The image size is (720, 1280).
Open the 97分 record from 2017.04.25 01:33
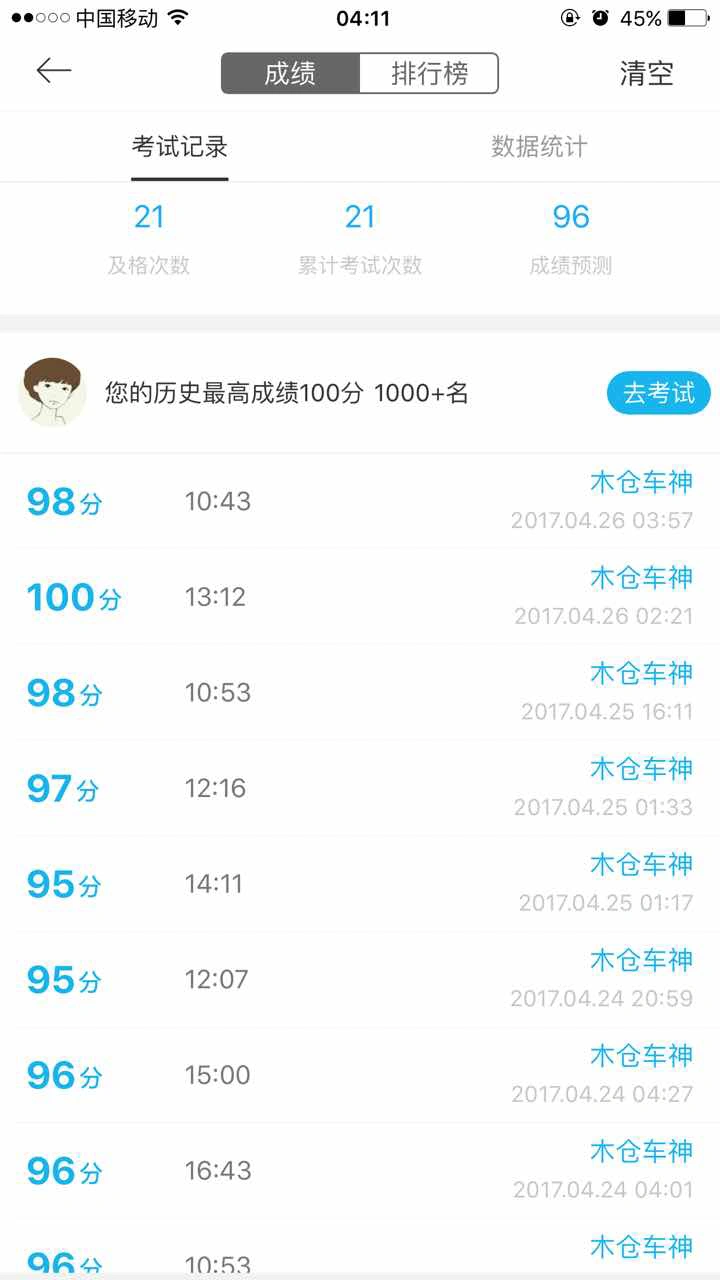360,789
